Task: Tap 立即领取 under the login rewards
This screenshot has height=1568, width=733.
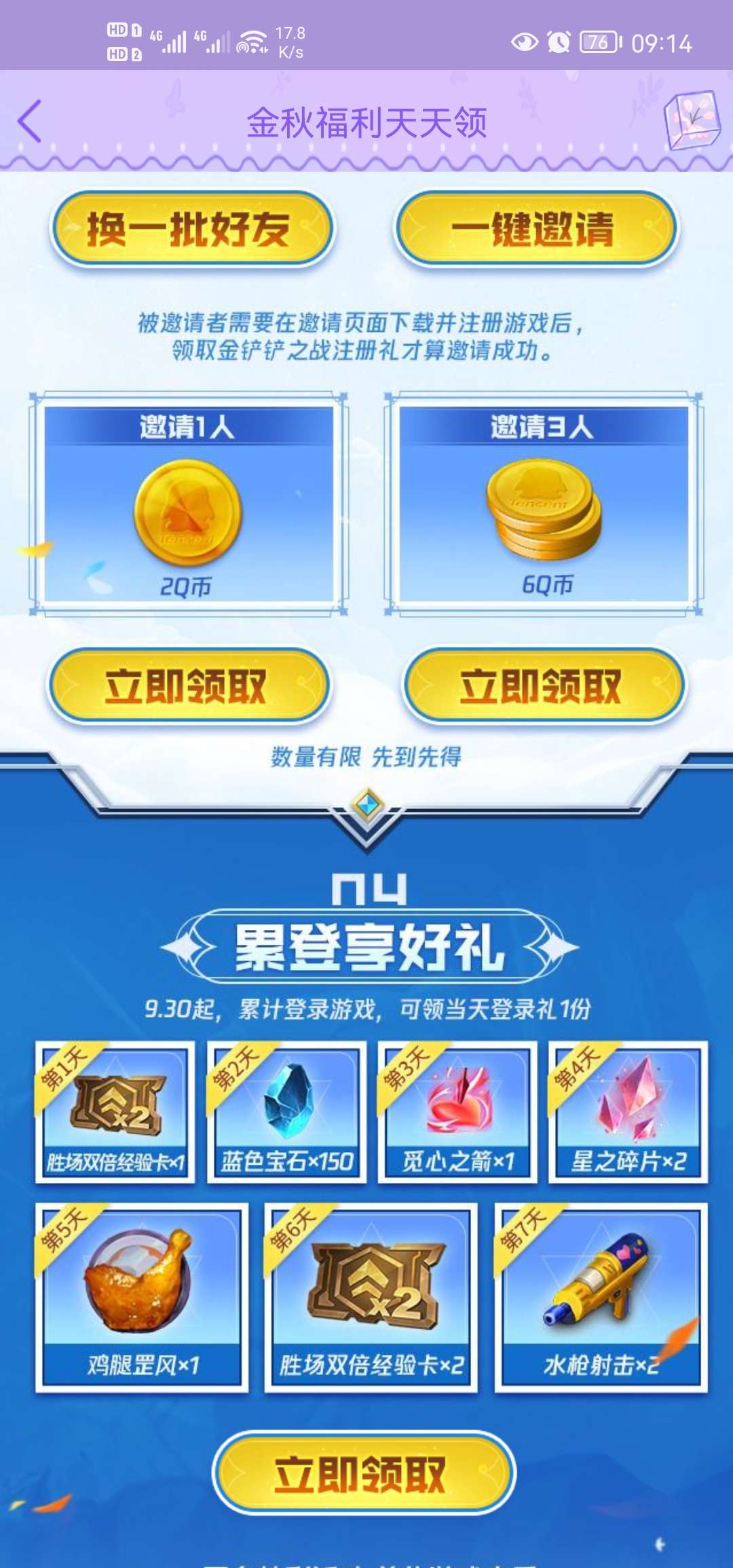Action: coord(364,1473)
